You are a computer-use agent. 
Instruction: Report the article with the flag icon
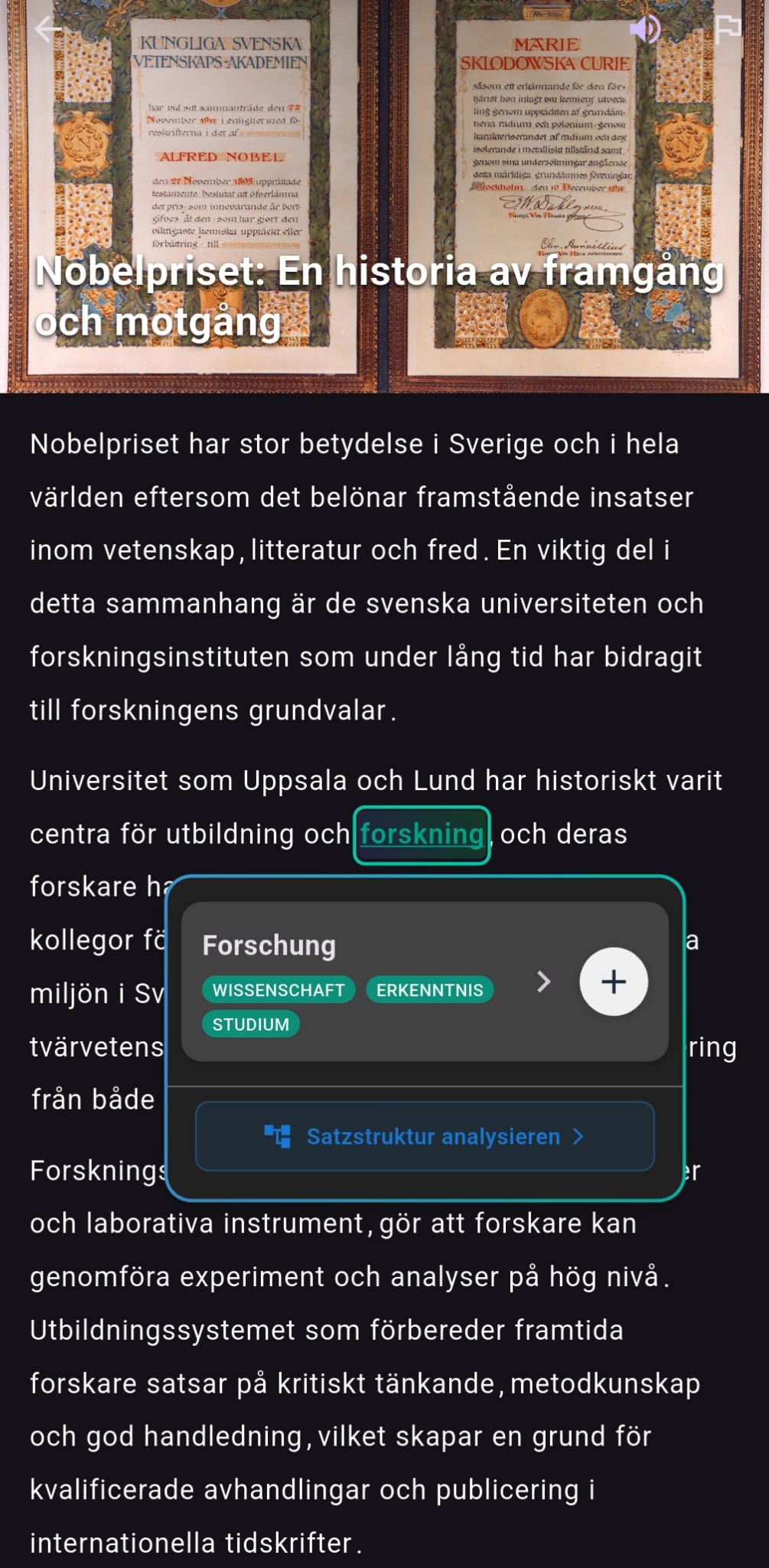pyautogui.click(x=728, y=30)
